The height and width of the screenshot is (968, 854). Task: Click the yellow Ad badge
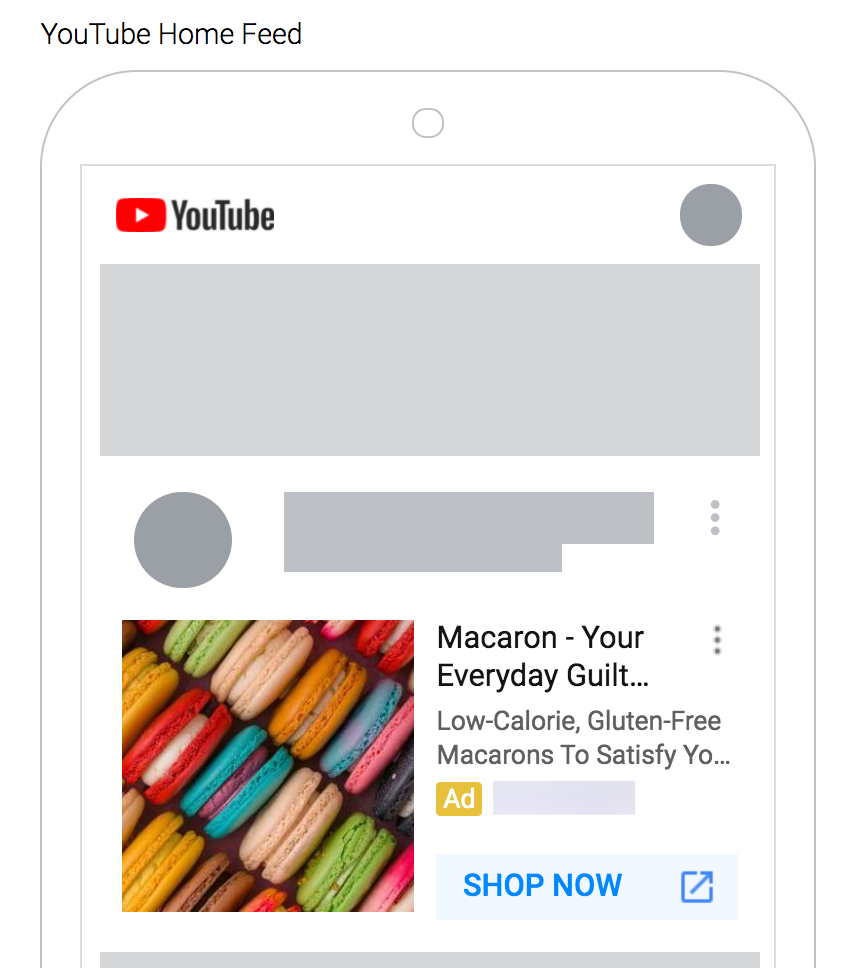(x=458, y=798)
